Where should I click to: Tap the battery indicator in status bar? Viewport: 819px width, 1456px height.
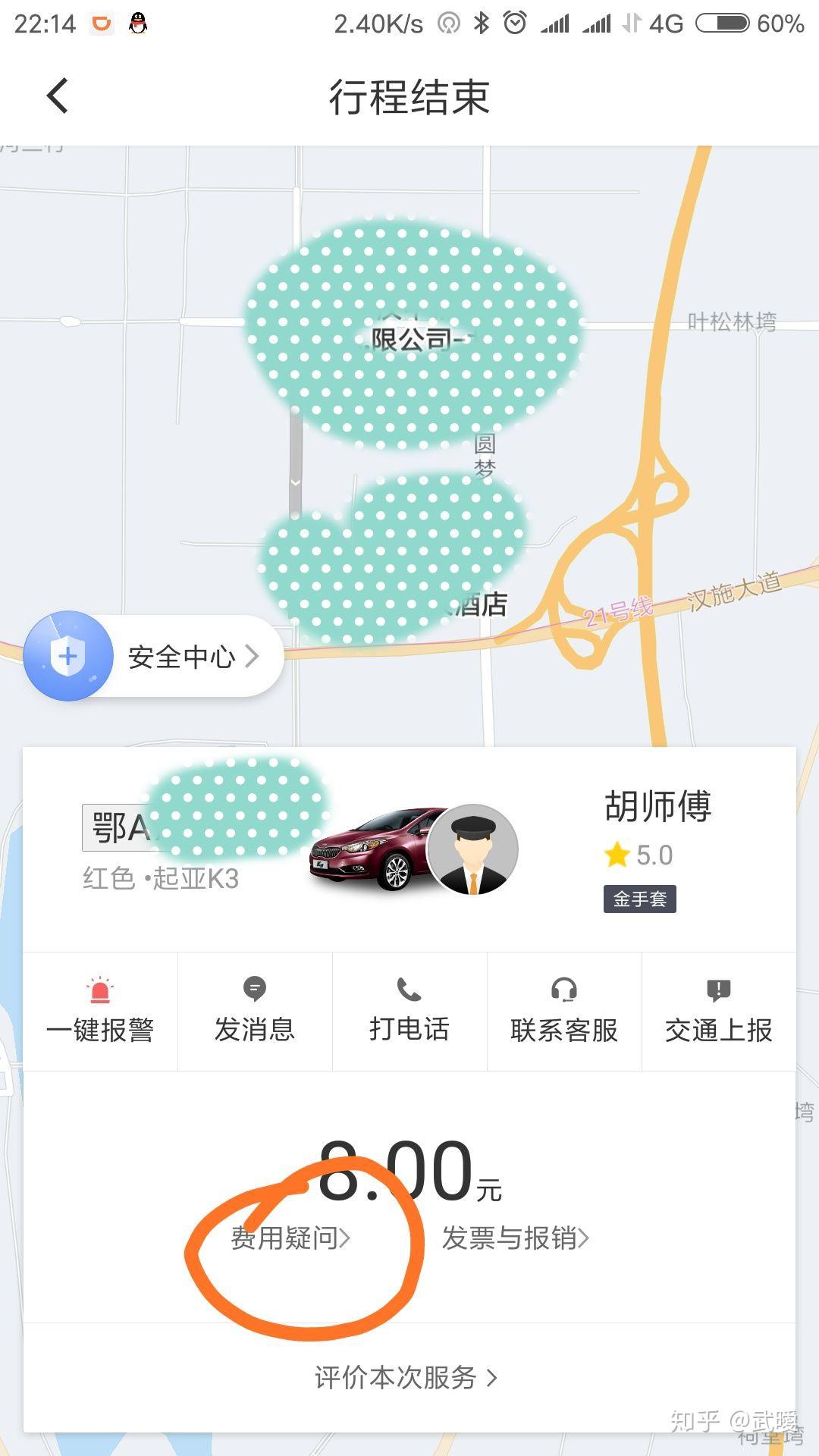click(722, 23)
